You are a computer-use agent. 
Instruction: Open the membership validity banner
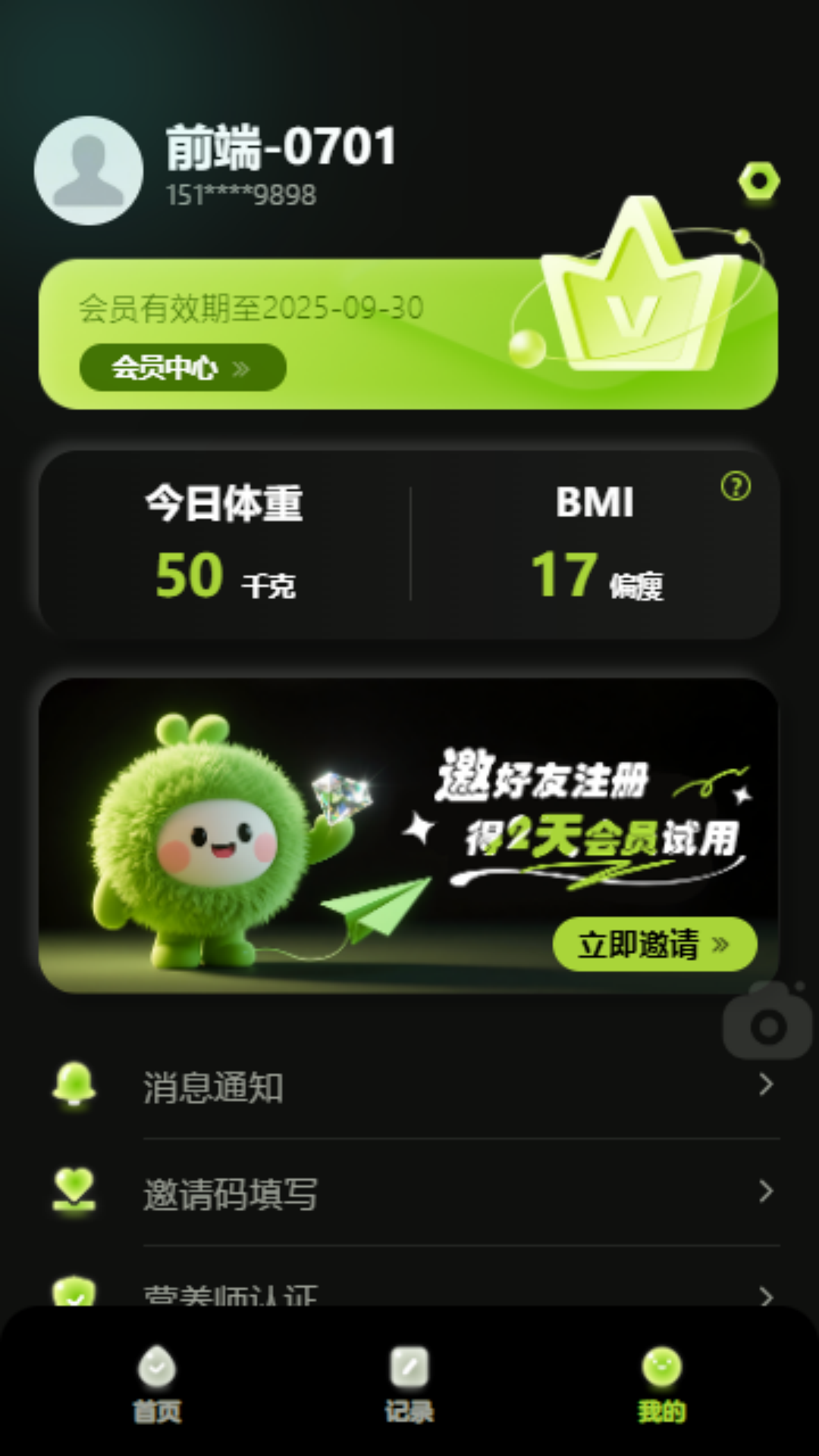pos(250,307)
